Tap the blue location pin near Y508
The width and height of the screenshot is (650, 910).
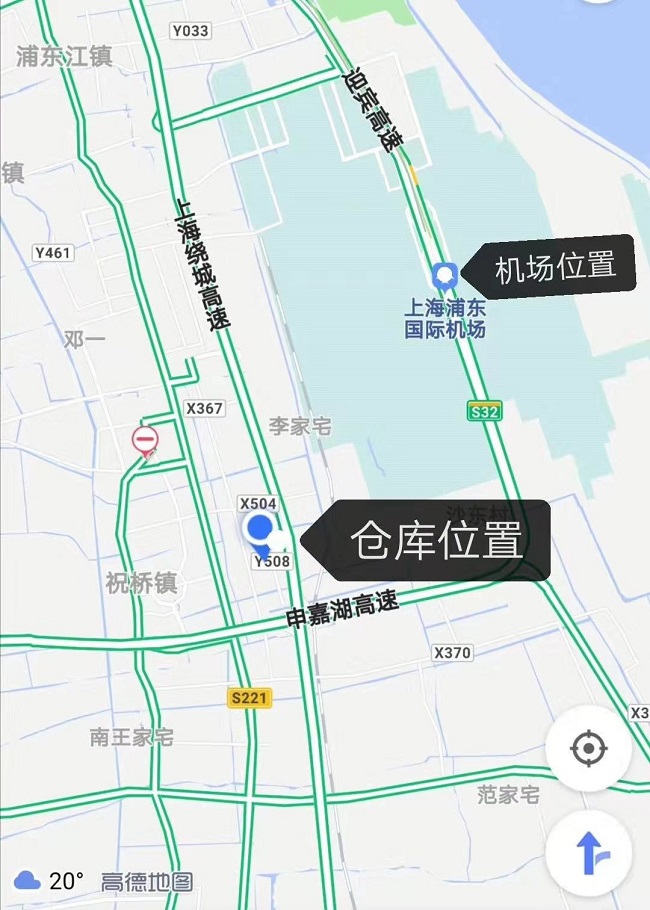(x=260, y=528)
